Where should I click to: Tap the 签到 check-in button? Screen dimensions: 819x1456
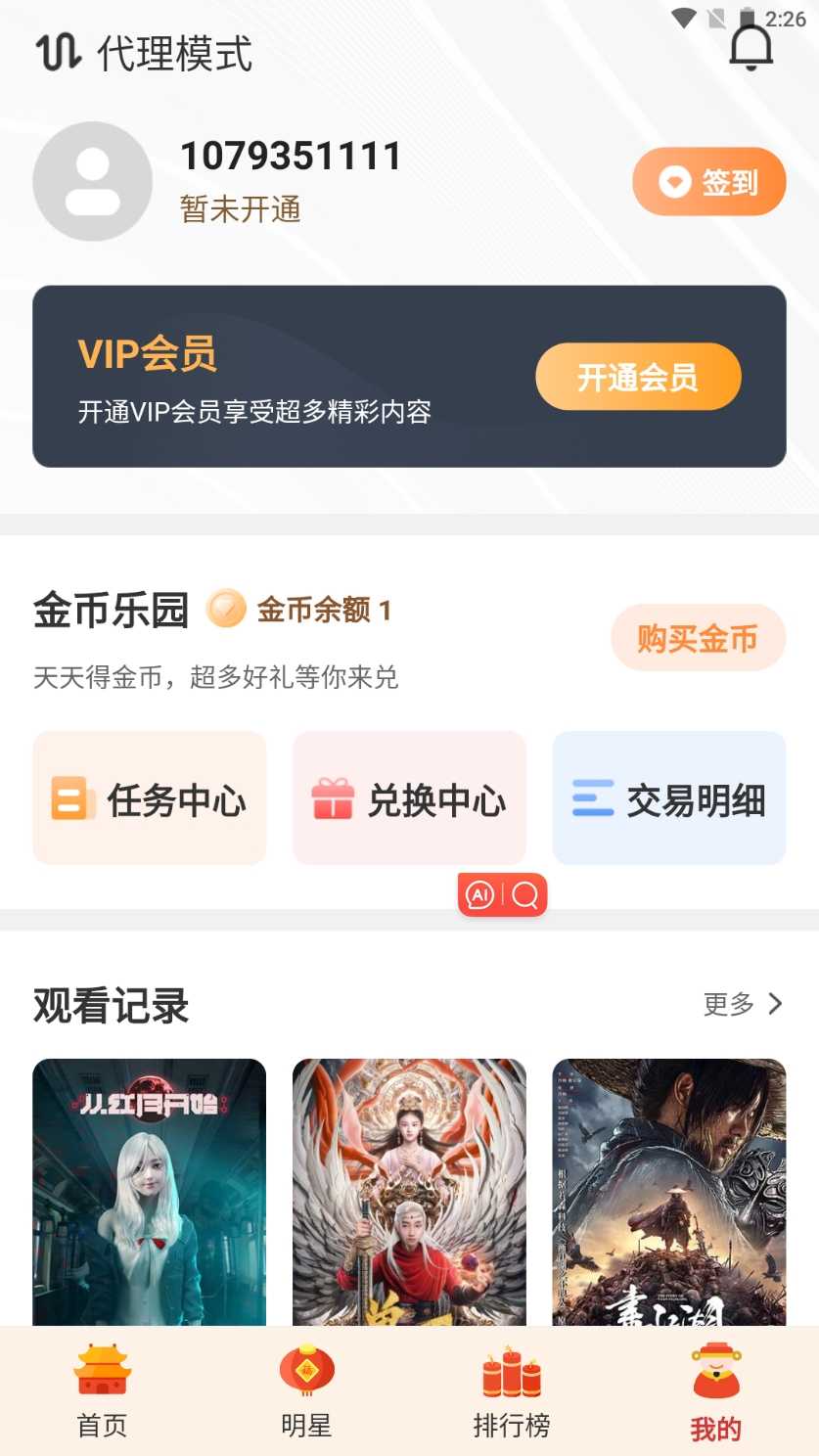coord(708,182)
